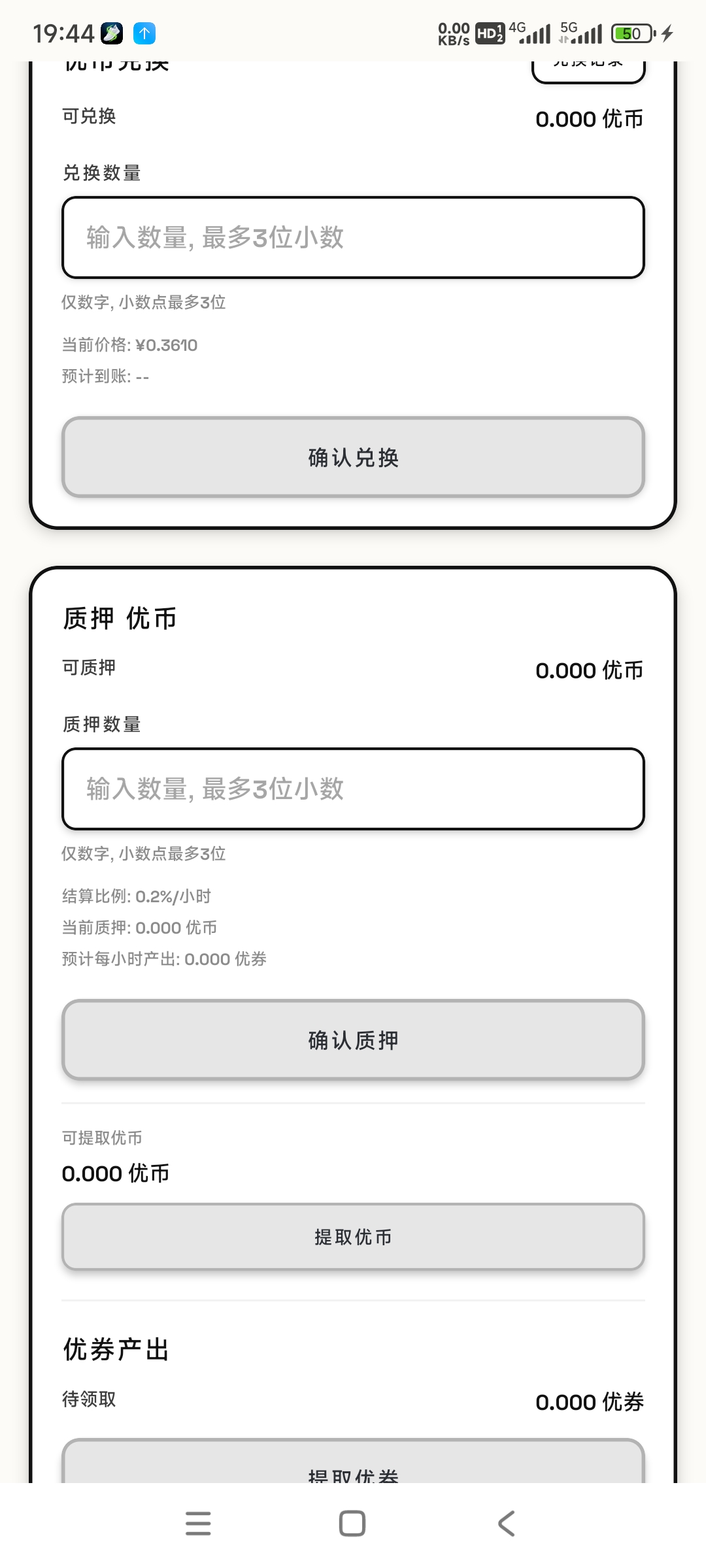706x1568 pixels.
Task: Tap the 确认兑换 button
Action: [x=353, y=457]
